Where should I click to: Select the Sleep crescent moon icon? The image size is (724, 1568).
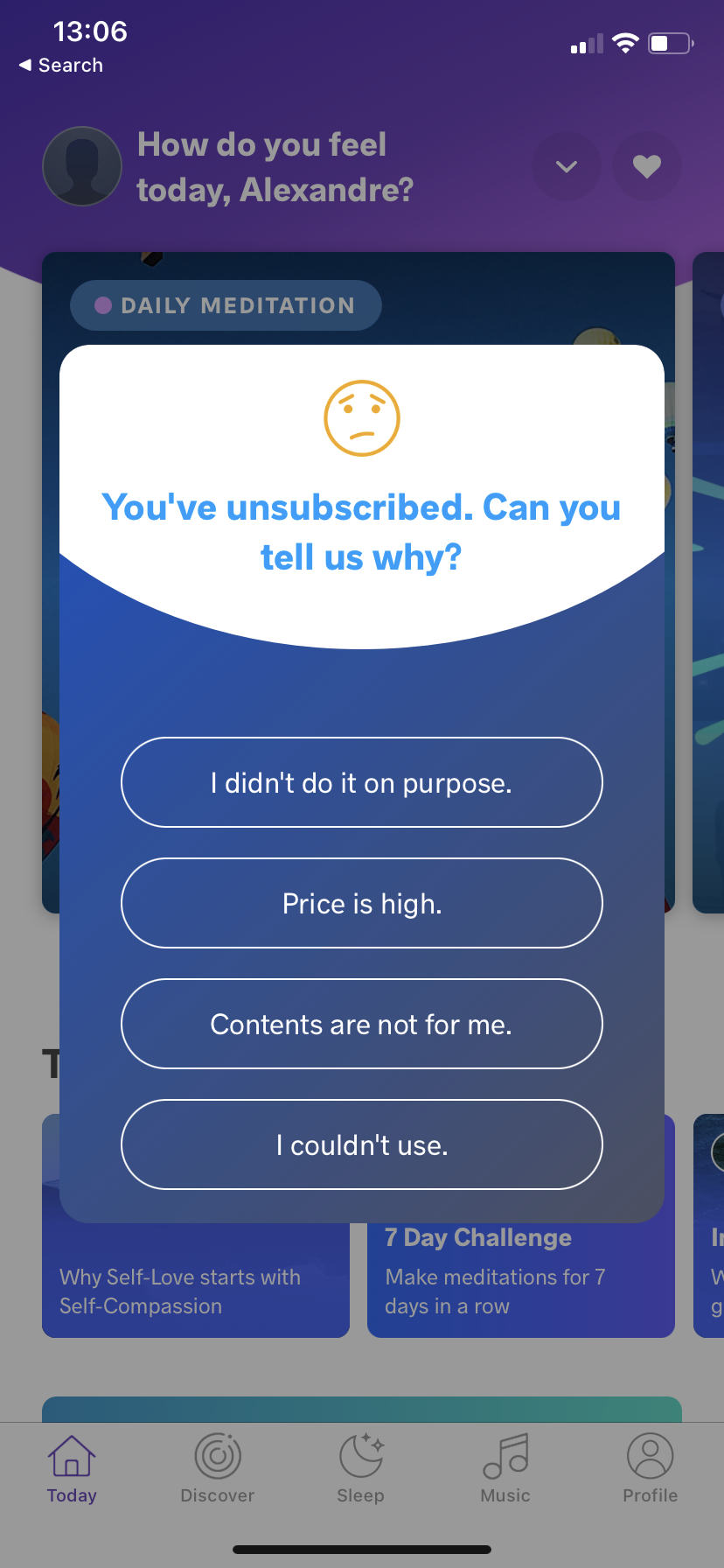pos(361,1453)
